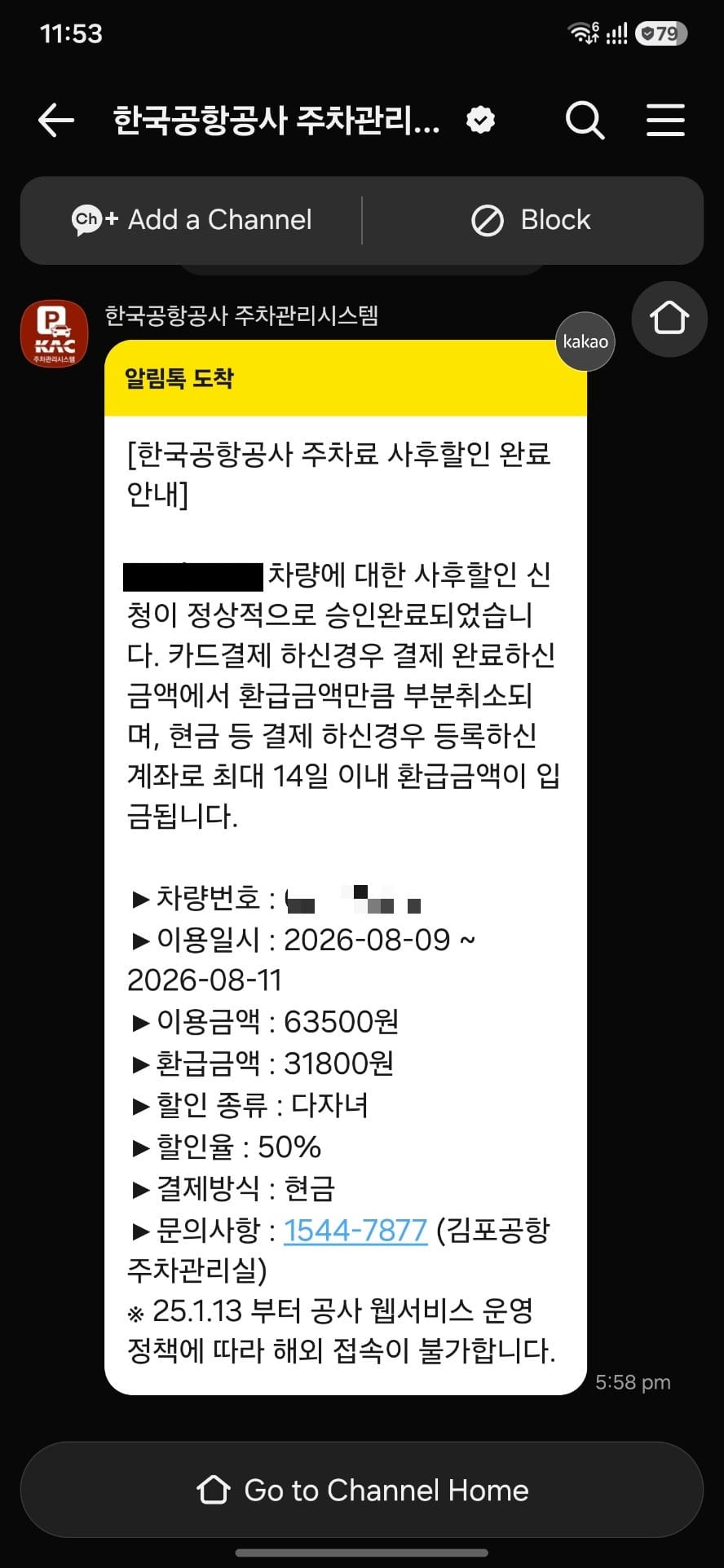
Task: Search within this chat
Action: tap(585, 121)
